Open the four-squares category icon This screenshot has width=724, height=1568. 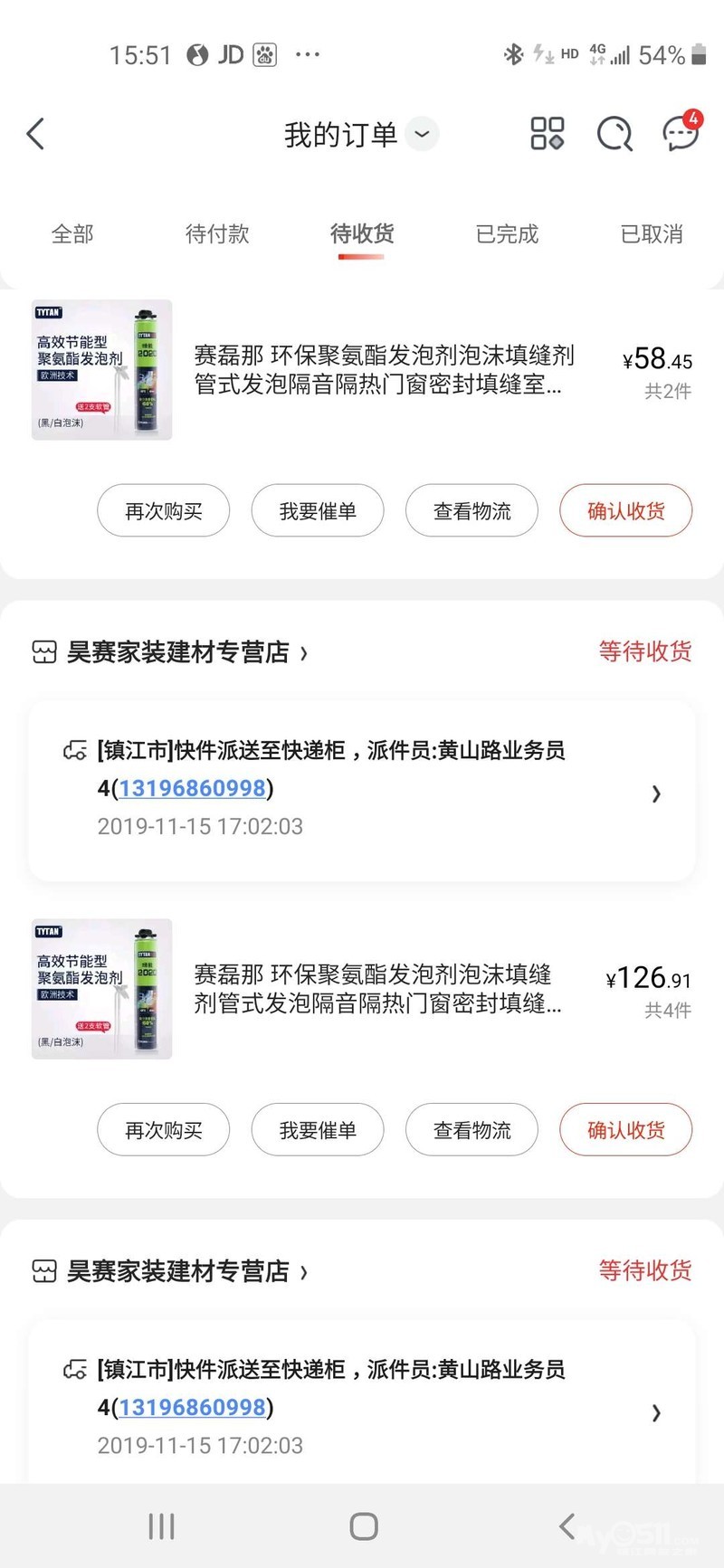click(547, 134)
